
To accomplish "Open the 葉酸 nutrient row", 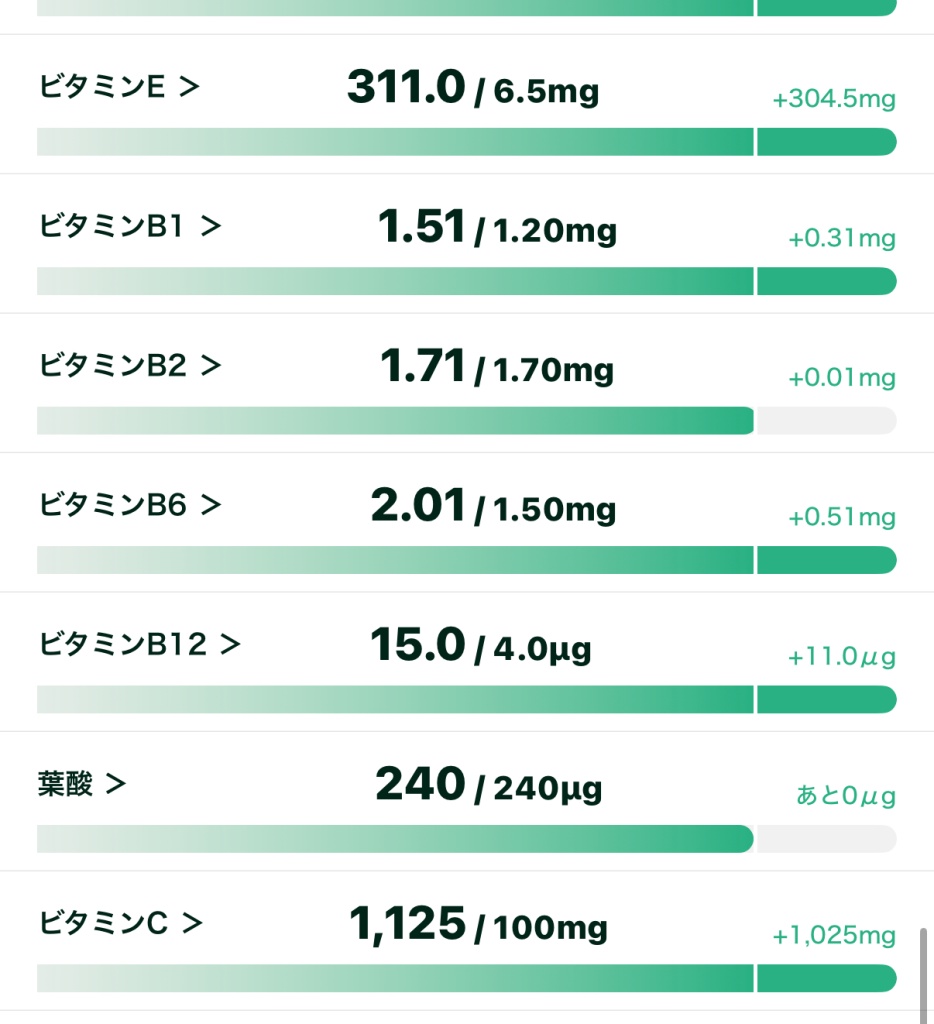I will [81, 785].
